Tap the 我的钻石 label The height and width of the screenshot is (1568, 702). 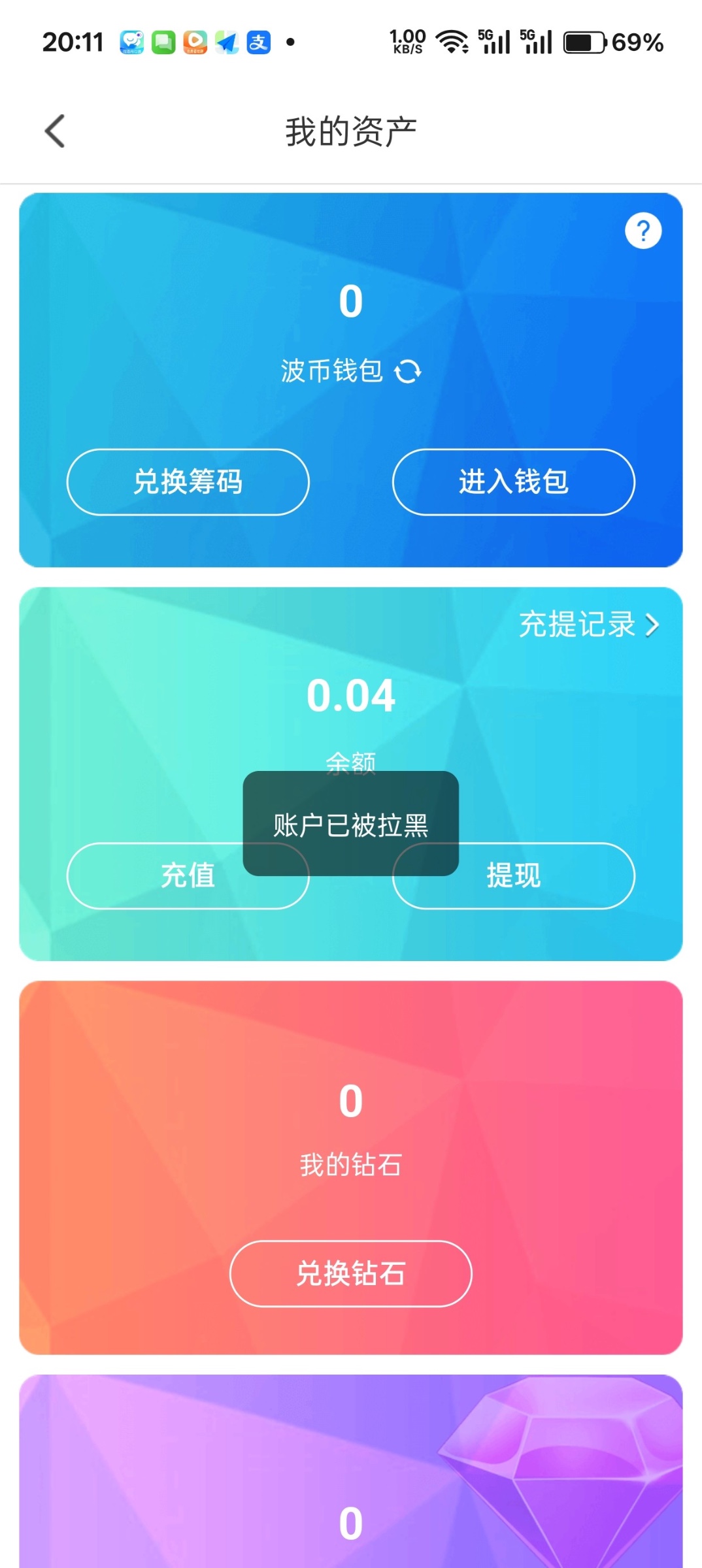(x=350, y=1164)
